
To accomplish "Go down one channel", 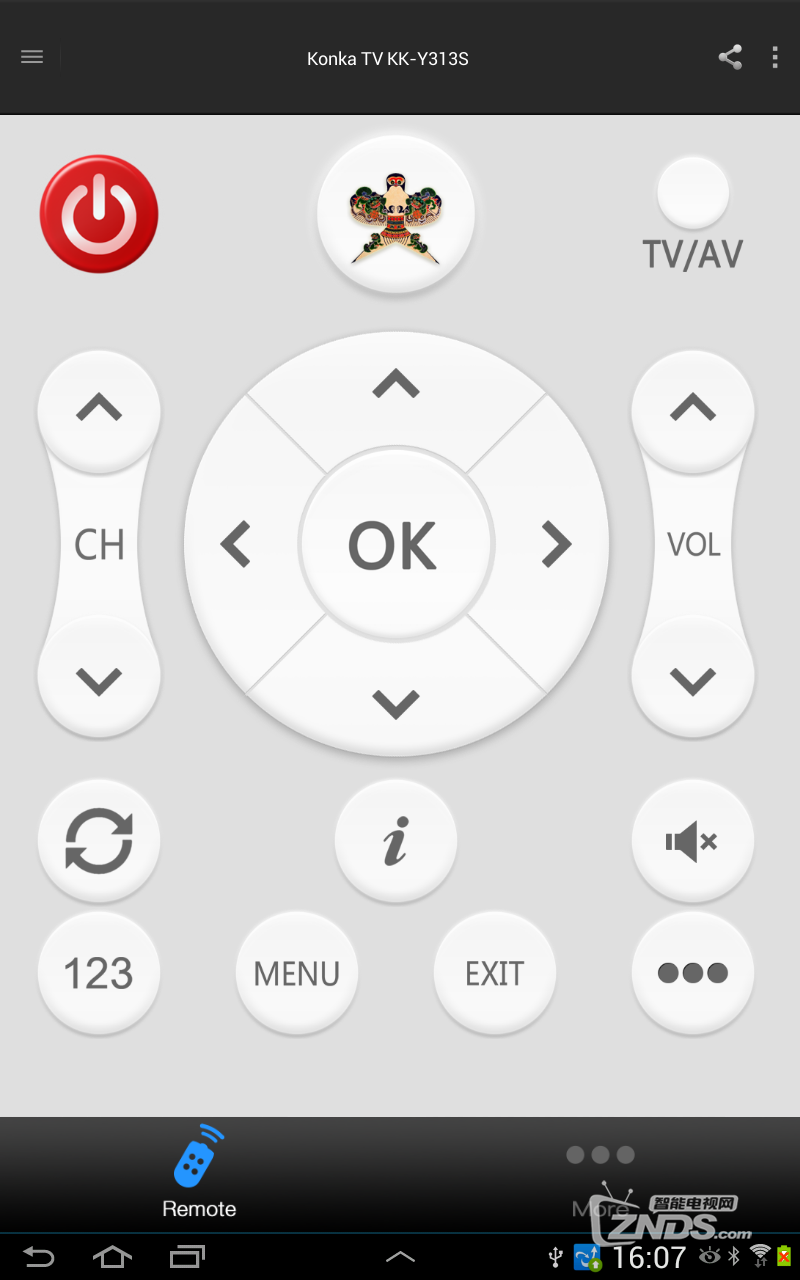I will [99, 681].
